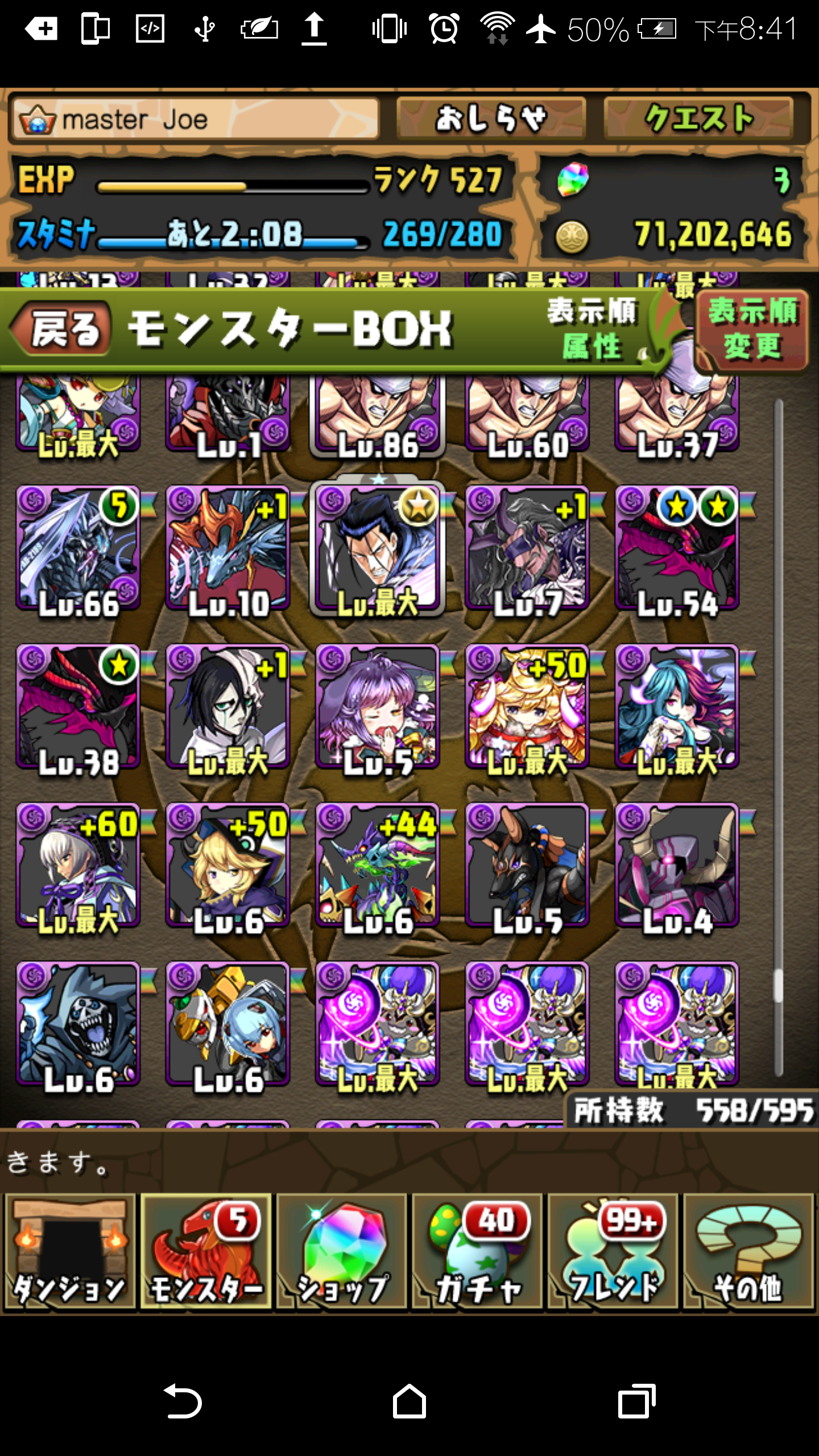Select the hooded skeleton monster at Lv.6
The width and height of the screenshot is (819, 1456).
pyautogui.click(x=78, y=1025)
